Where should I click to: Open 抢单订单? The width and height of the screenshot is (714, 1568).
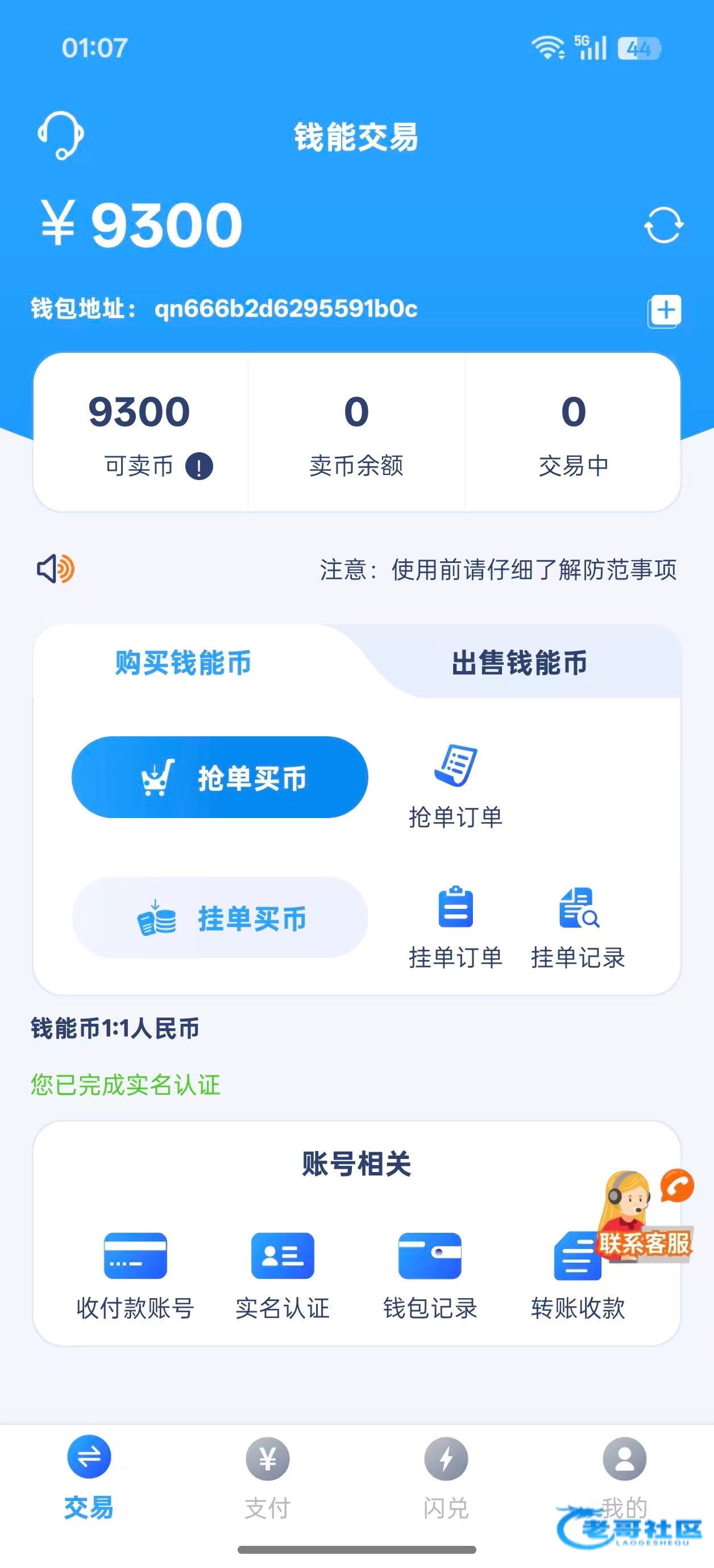456,787
